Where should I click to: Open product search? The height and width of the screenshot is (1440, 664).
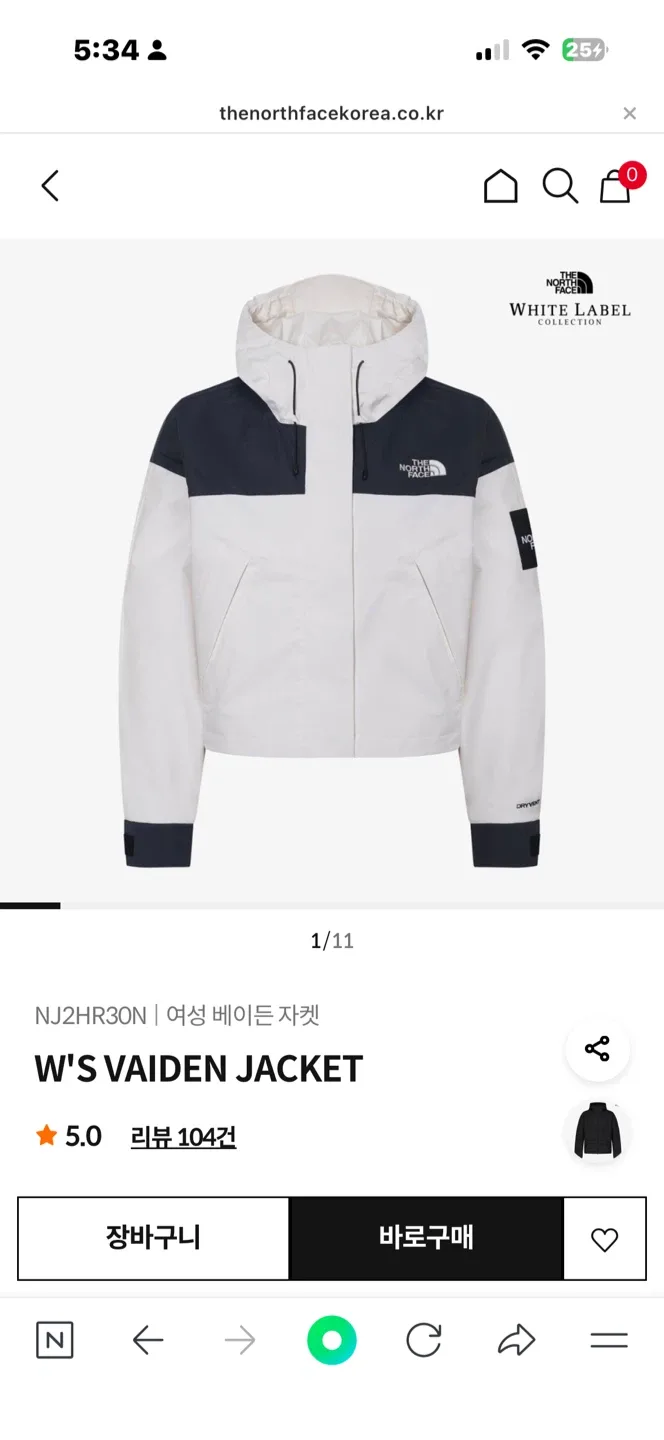(x=560, y=186)
